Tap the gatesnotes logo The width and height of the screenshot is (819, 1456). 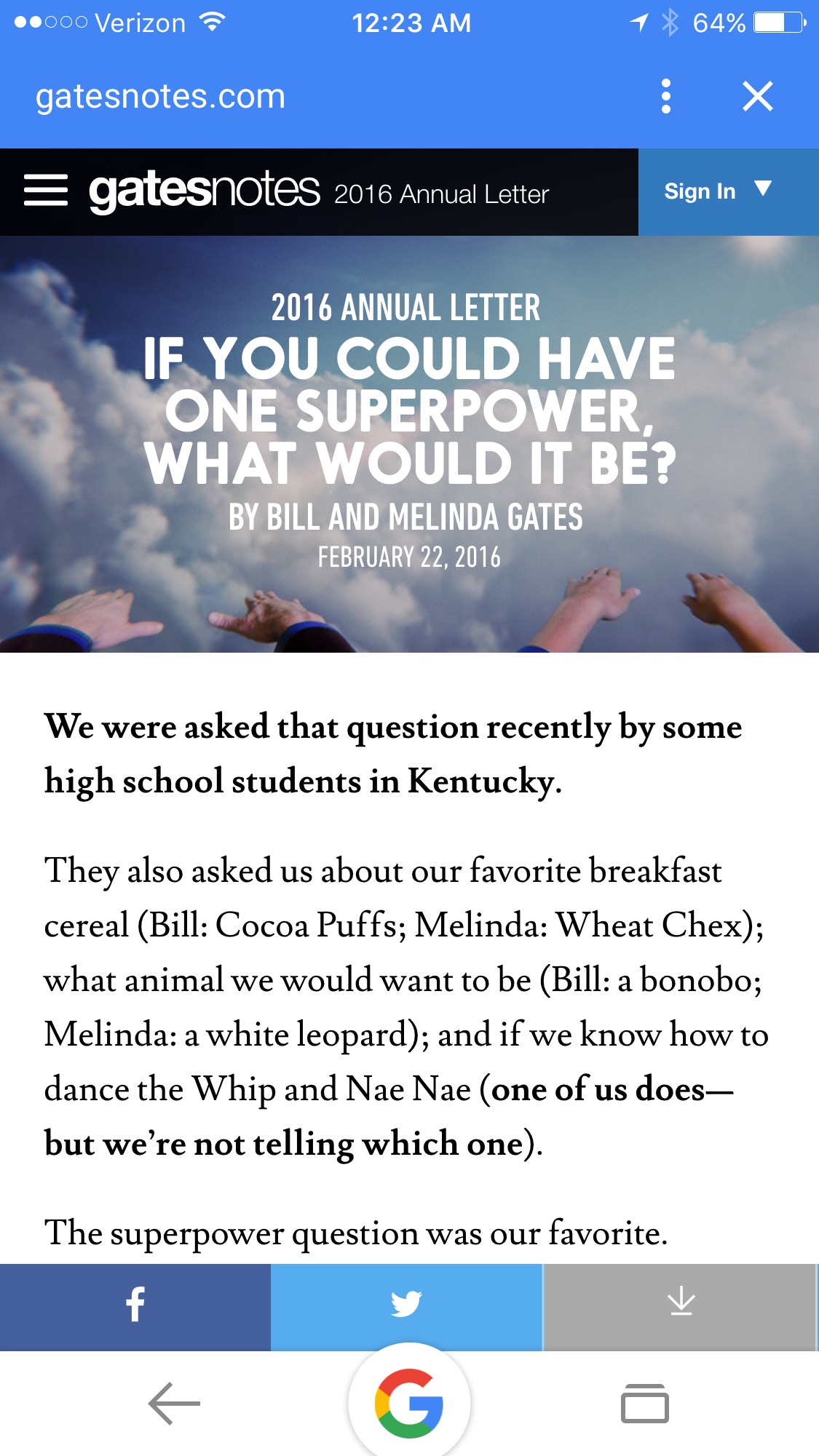[205, 191]
